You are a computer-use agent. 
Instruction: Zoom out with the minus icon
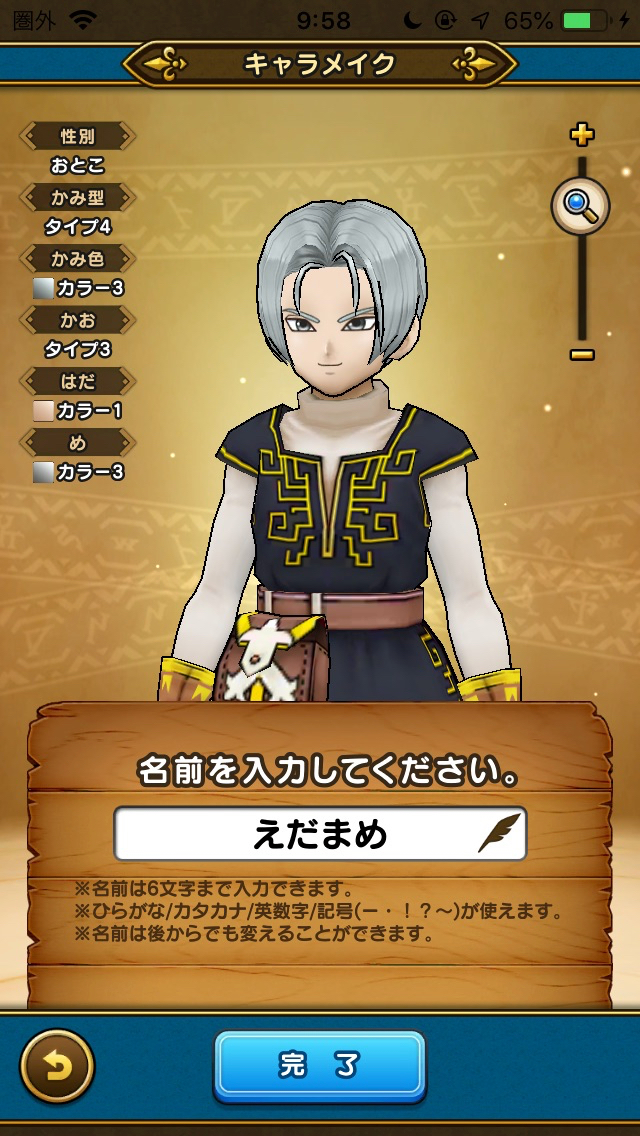[x=581, y=354]
